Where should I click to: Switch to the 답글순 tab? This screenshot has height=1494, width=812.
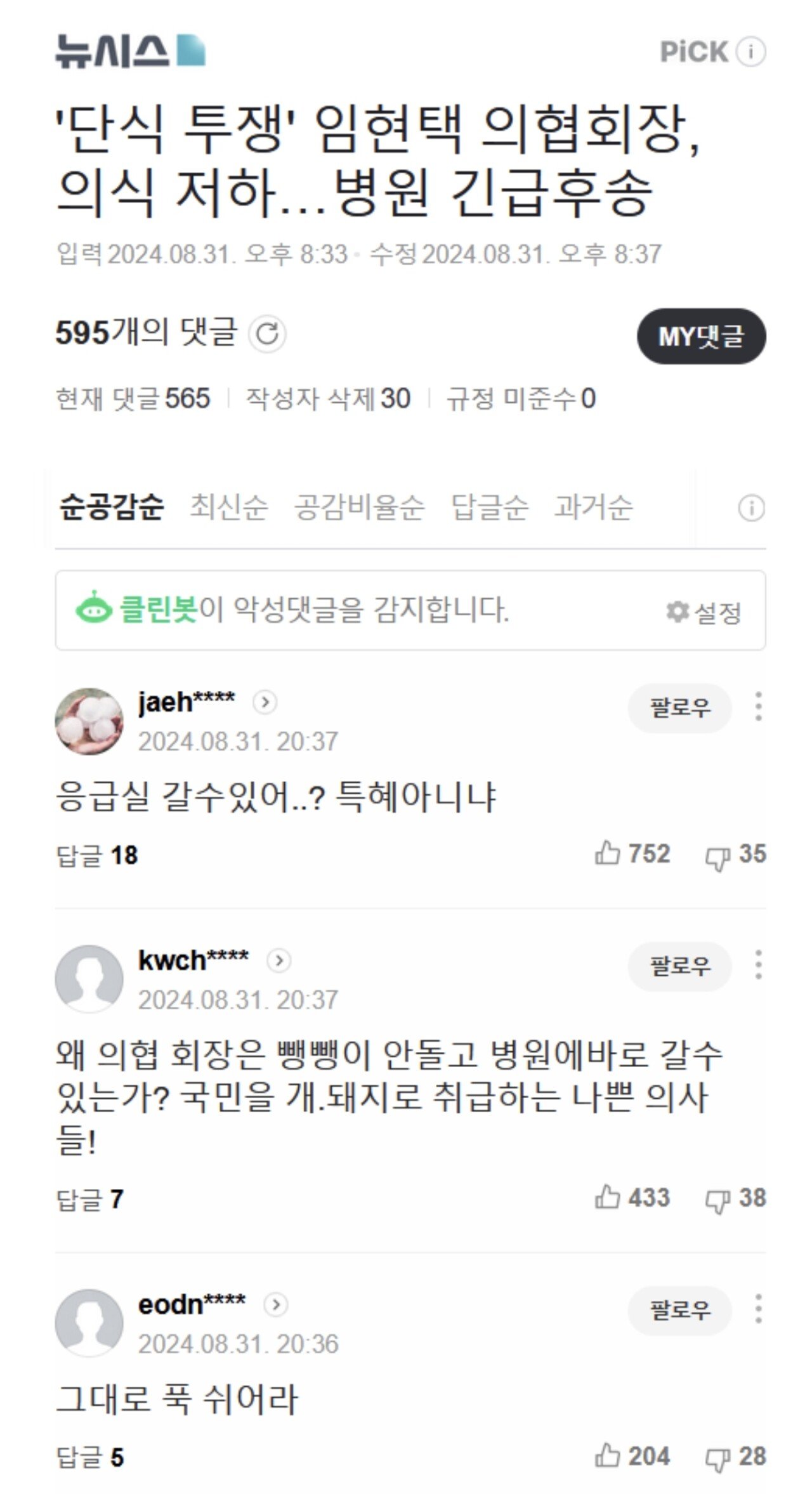pos(489,507)
